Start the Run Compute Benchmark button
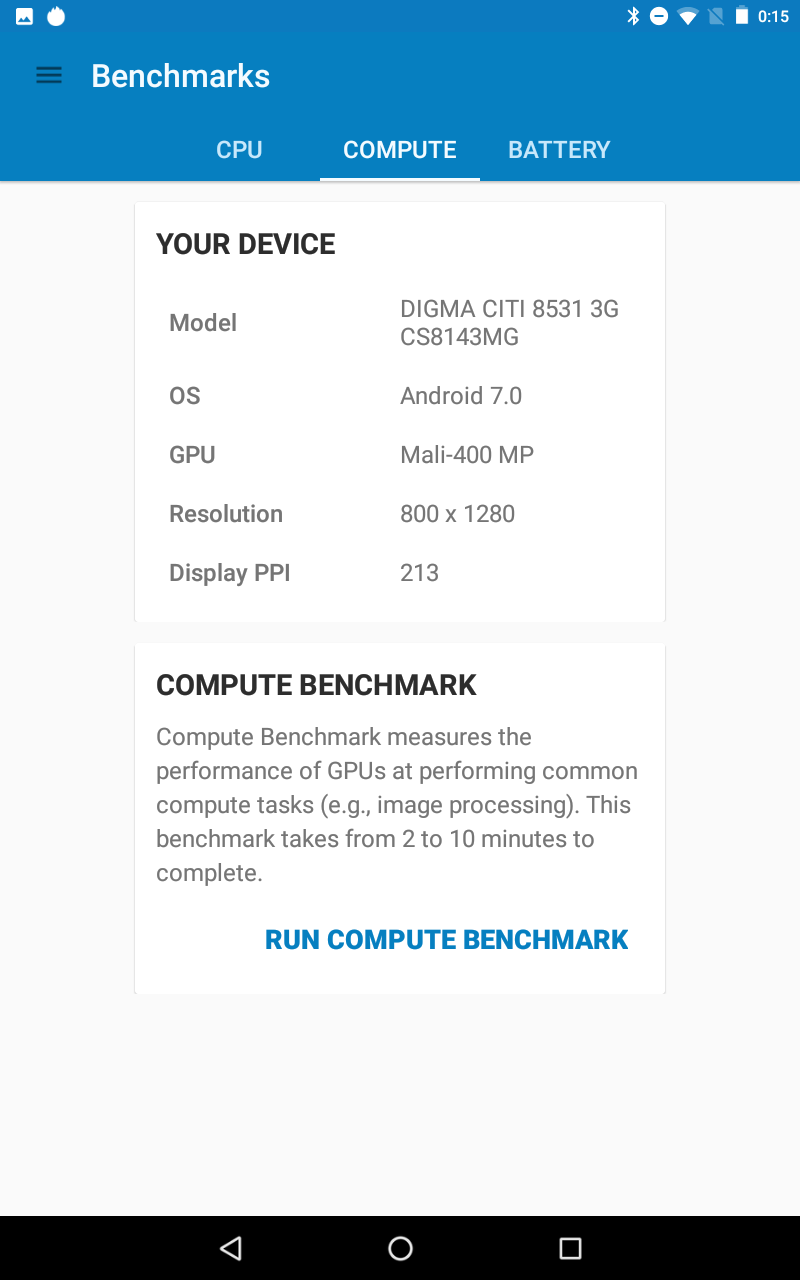The width and height of the screenshot is (800, 1280). click(447, 940)
